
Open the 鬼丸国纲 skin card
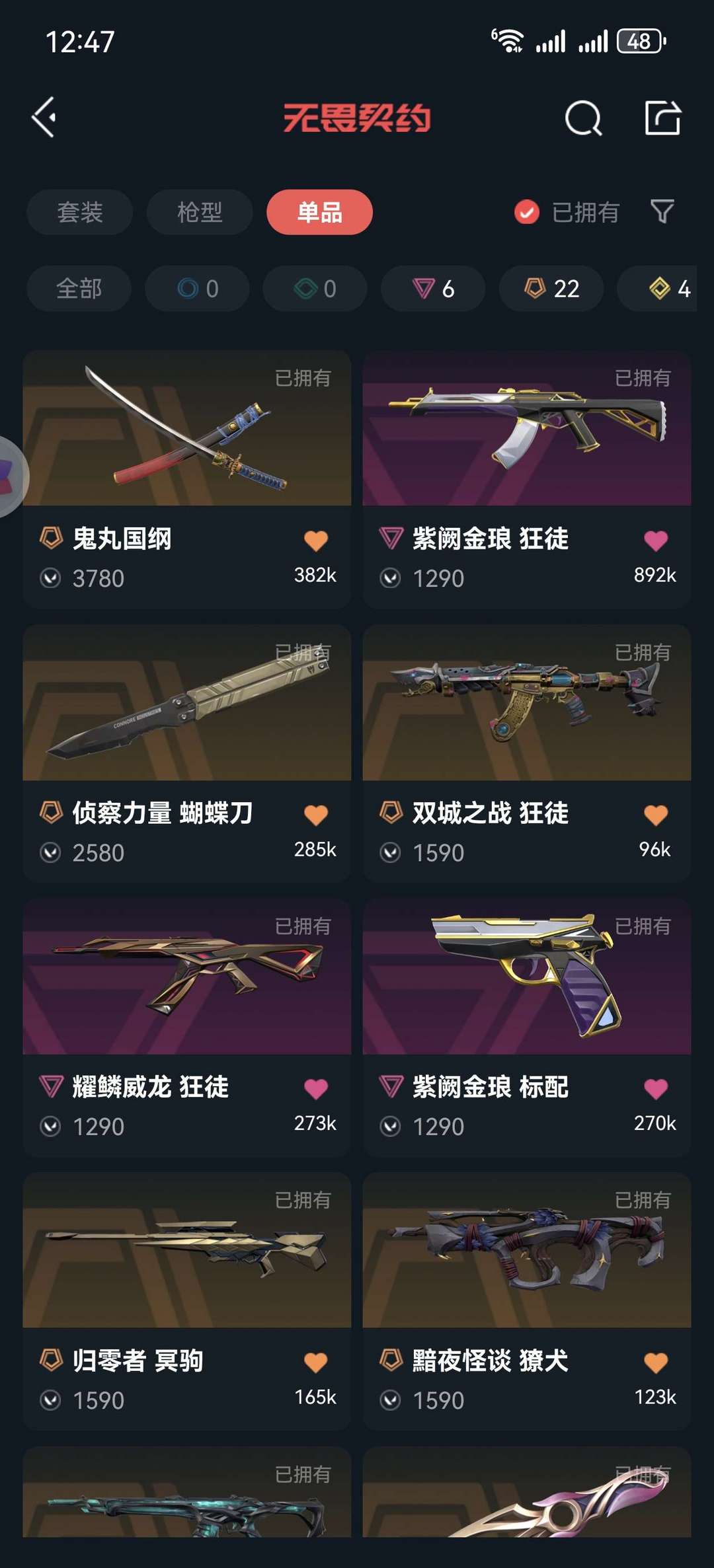187,480
